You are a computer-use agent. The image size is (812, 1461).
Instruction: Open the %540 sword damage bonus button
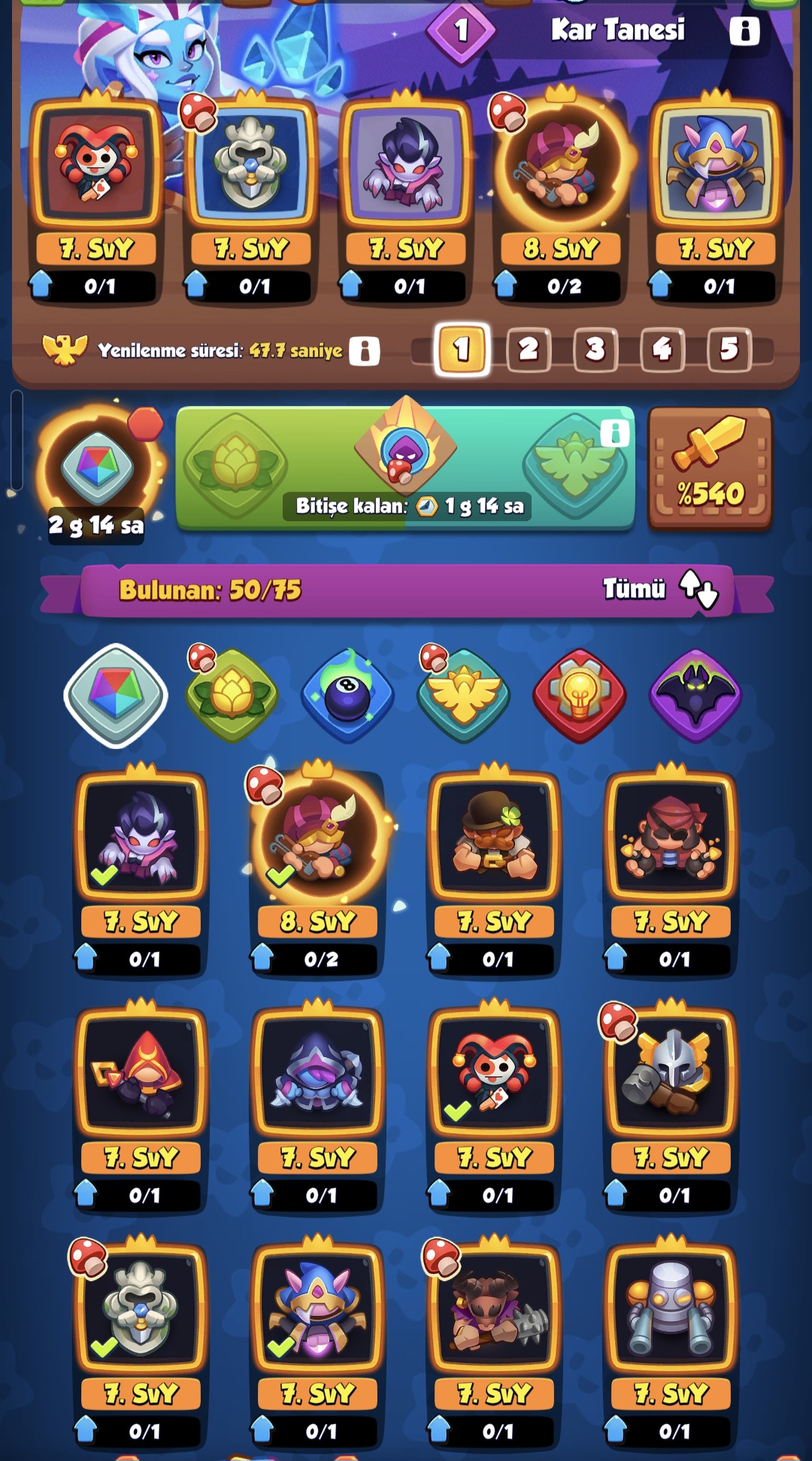(x=710, y=468)
